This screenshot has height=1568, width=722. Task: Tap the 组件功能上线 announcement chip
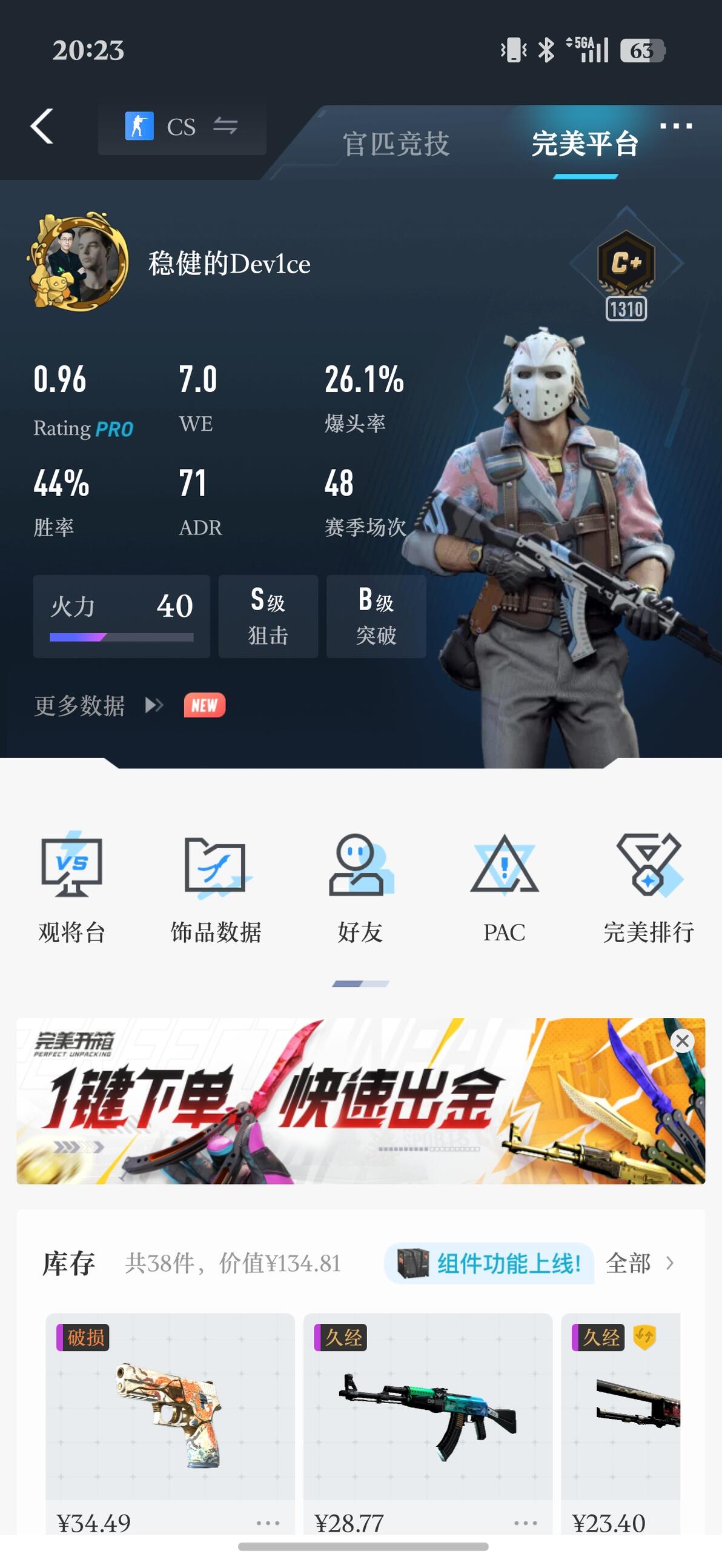(489, 1264)
